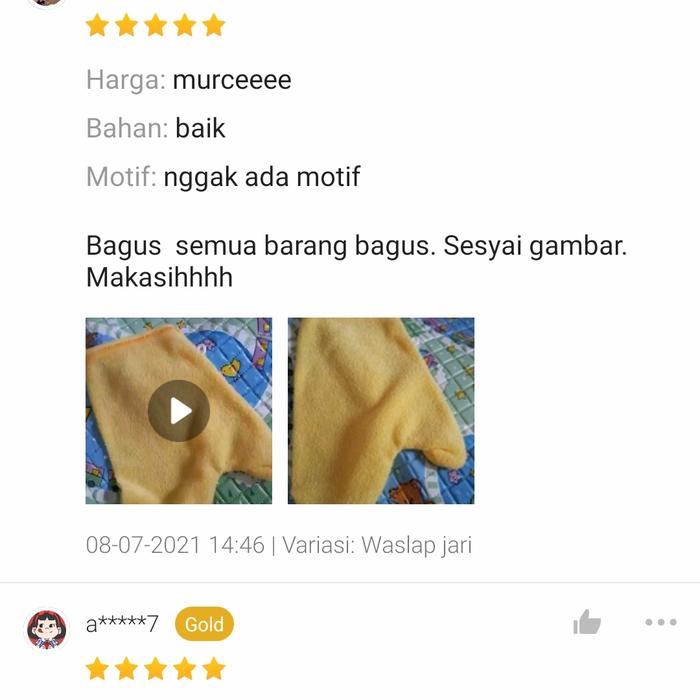Open a*****7's profile avatar
The image size is (700, 700).
(46, 628)
